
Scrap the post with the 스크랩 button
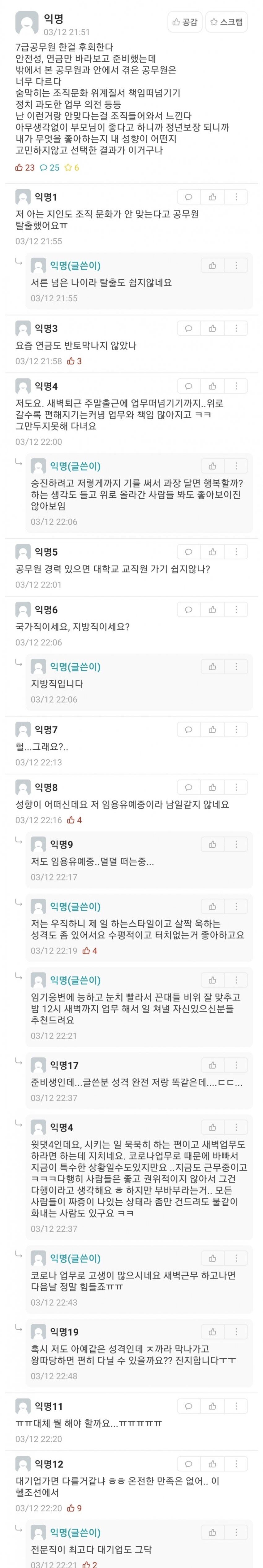coord(226,22)
